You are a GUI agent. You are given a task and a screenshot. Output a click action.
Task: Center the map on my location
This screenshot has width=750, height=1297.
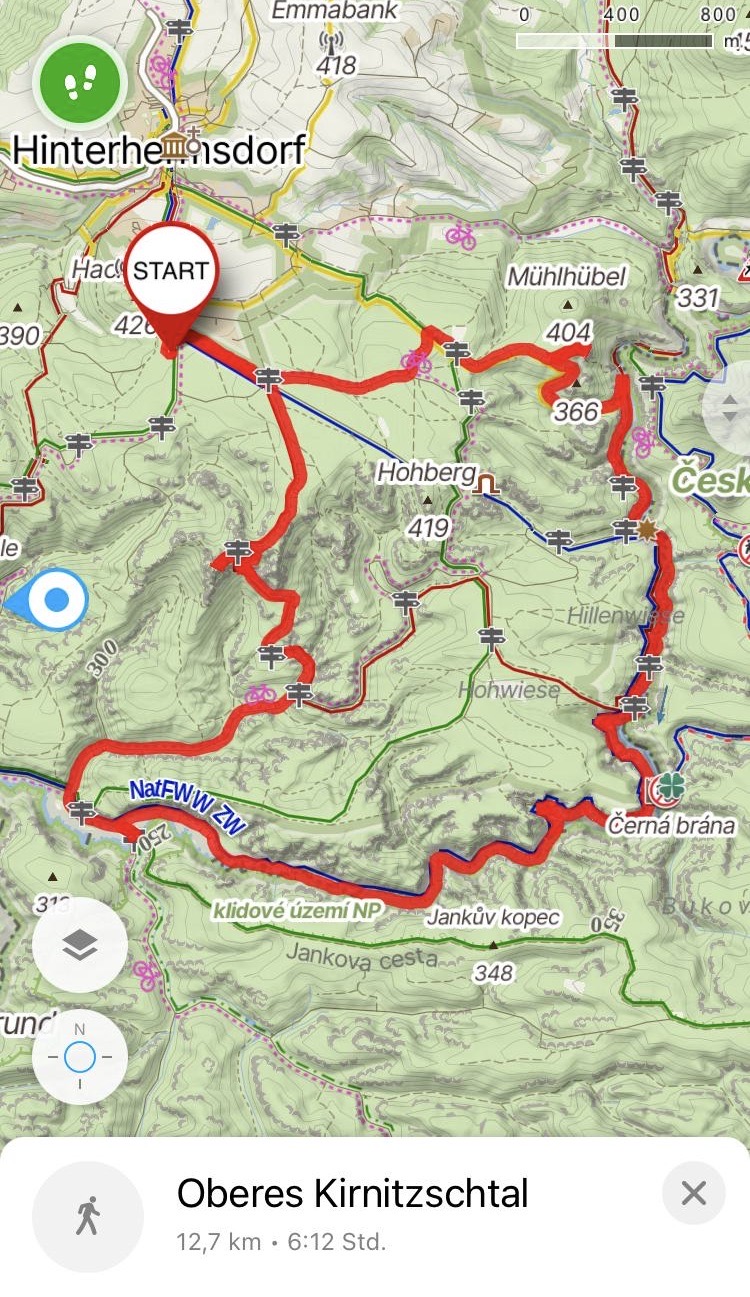click(80, 1057)
